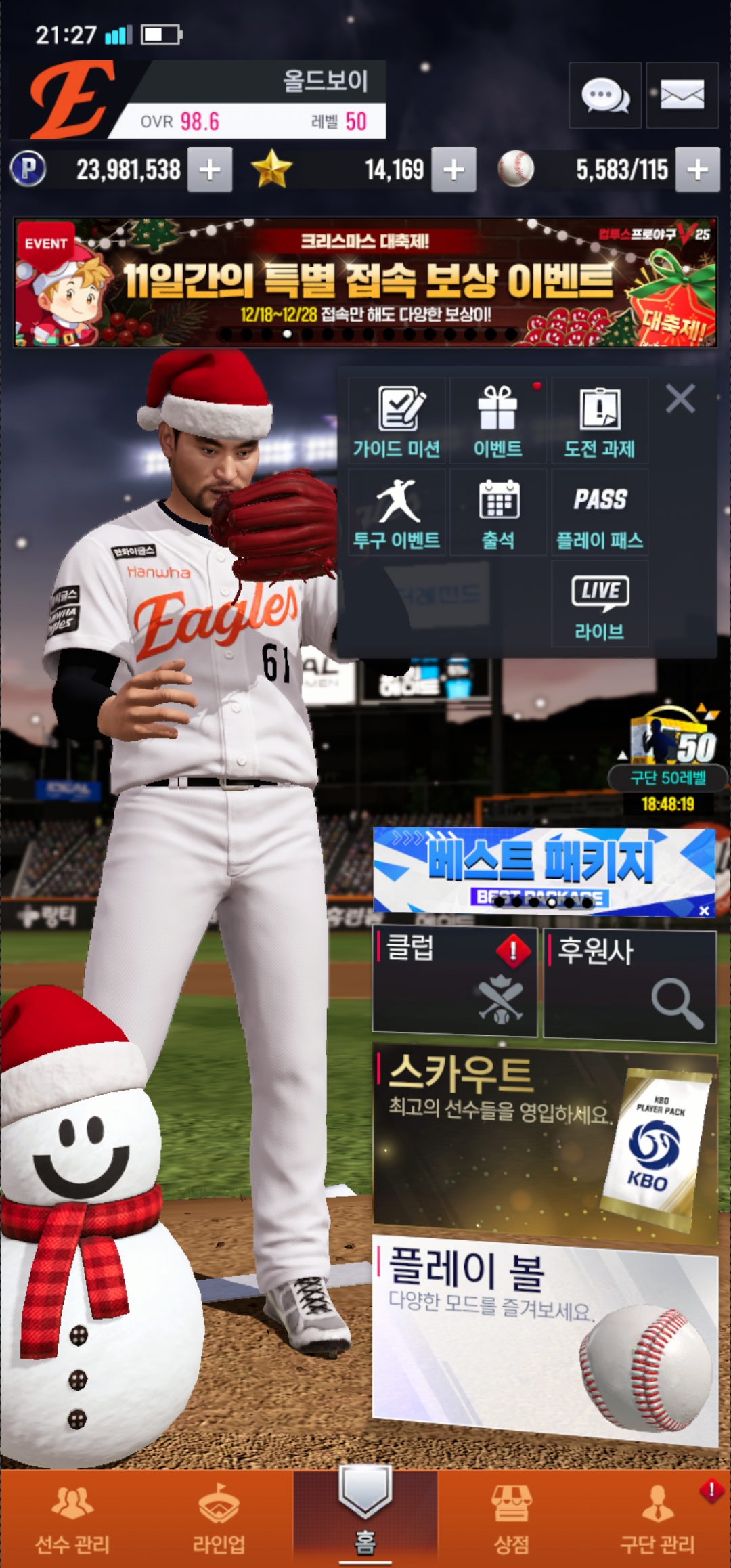Open the 이벤트 gift menu
This screenshot has width=731, height=1568.
pos(498,421)
